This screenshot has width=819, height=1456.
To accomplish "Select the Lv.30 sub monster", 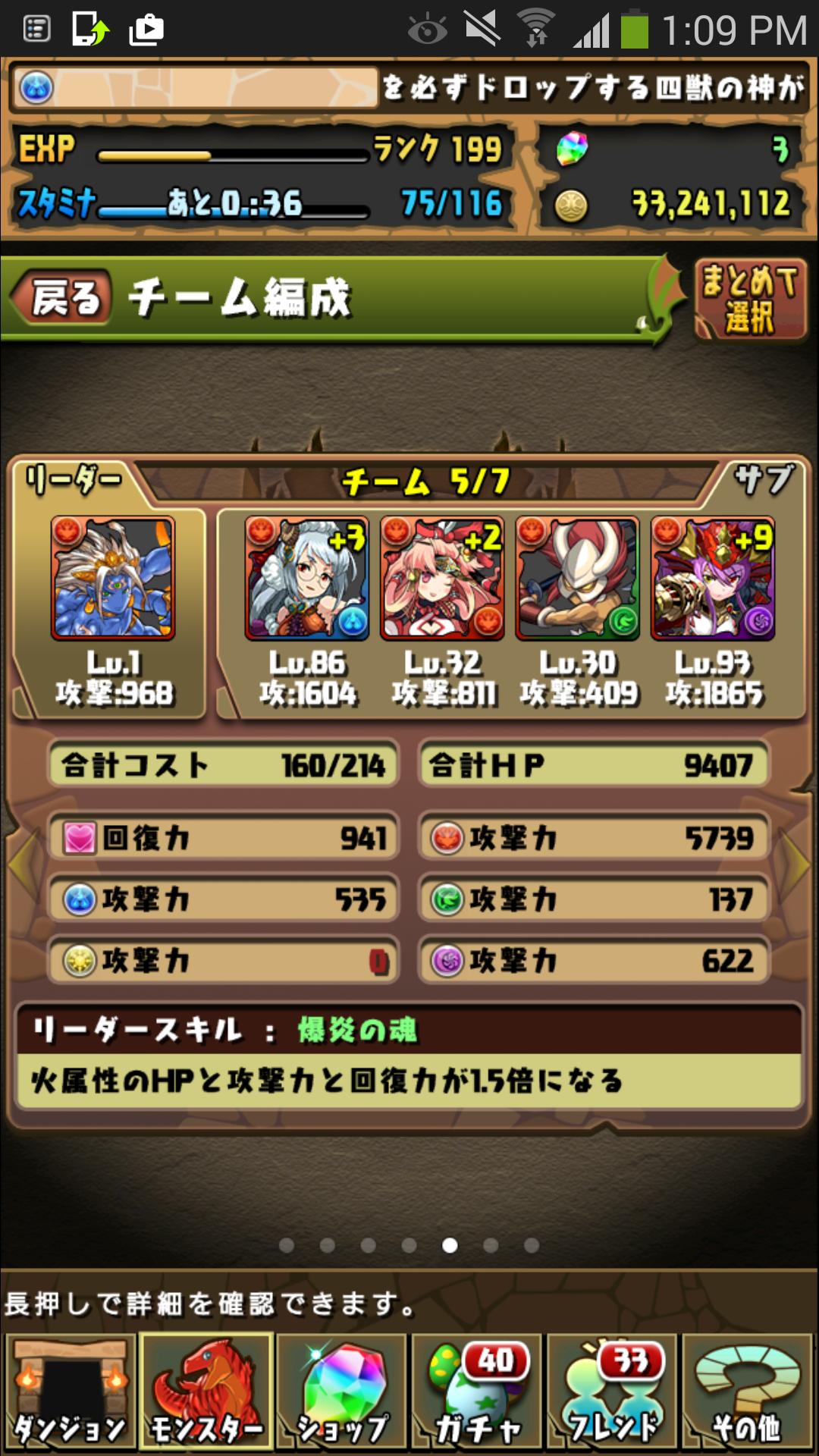I will [578, 579].
